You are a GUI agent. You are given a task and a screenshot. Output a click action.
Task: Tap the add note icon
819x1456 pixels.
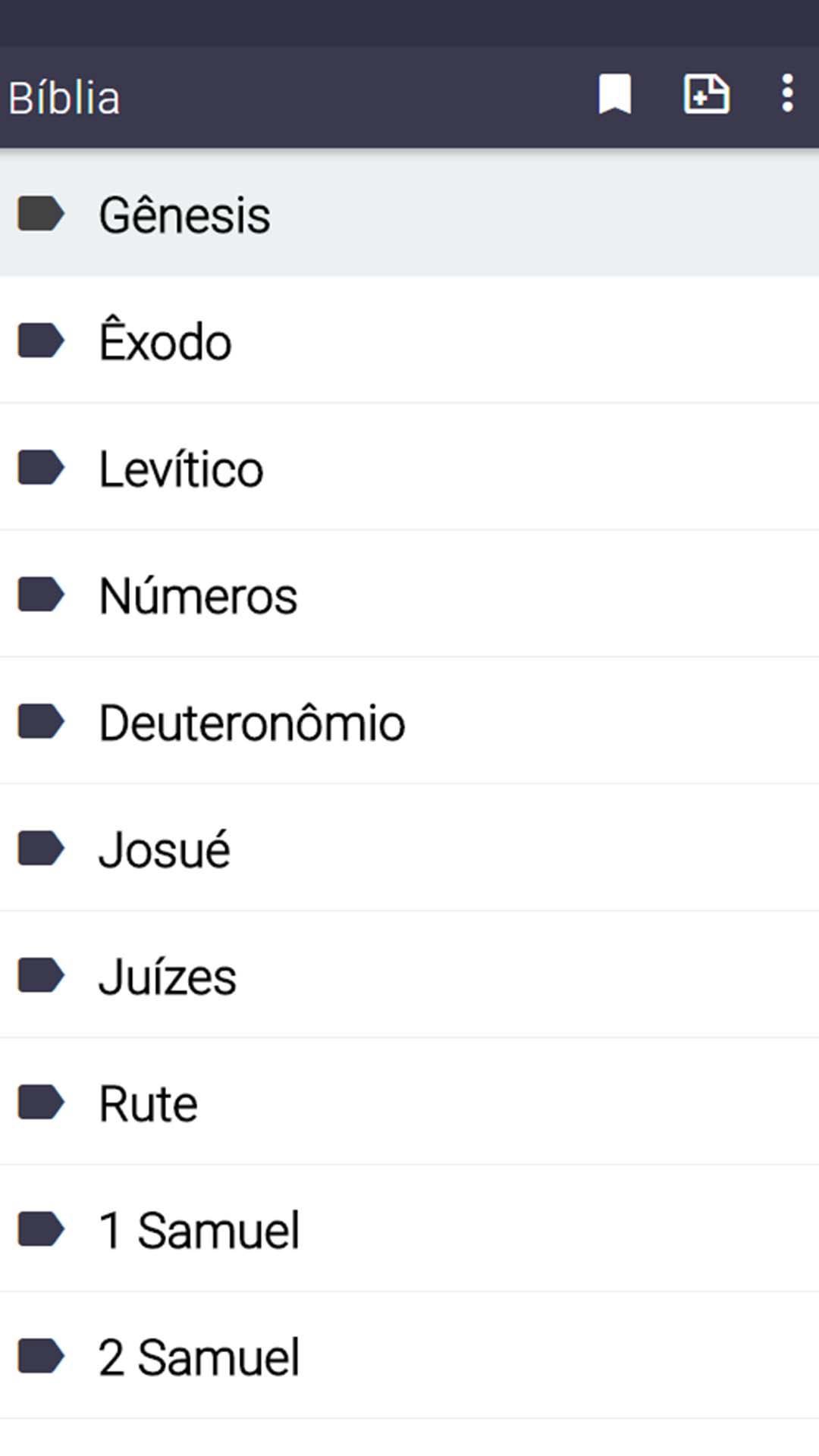pos(707,95)
